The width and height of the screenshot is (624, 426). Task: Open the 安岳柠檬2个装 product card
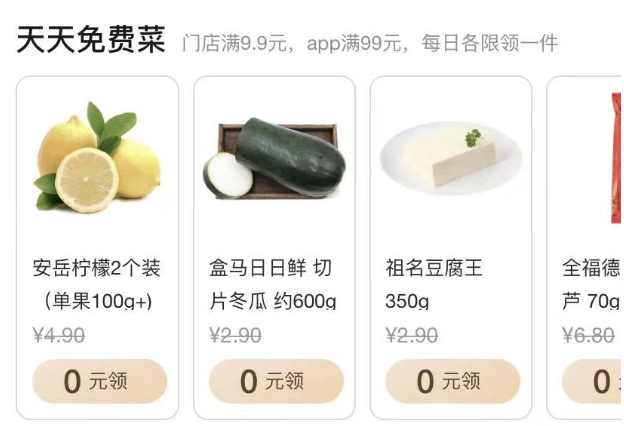(97, 200)
